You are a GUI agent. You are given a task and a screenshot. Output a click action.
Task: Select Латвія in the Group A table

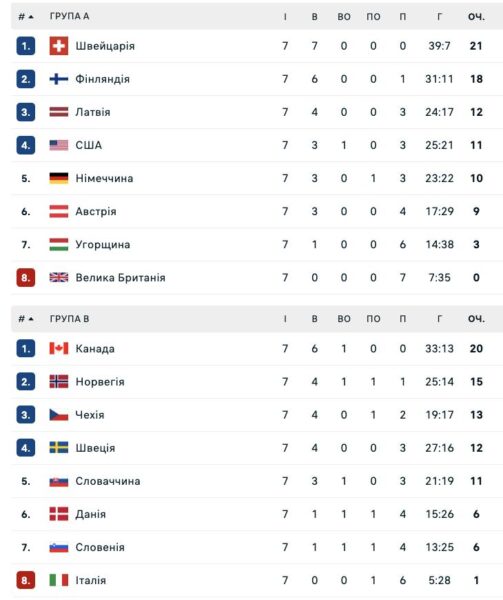coord(257,112)
